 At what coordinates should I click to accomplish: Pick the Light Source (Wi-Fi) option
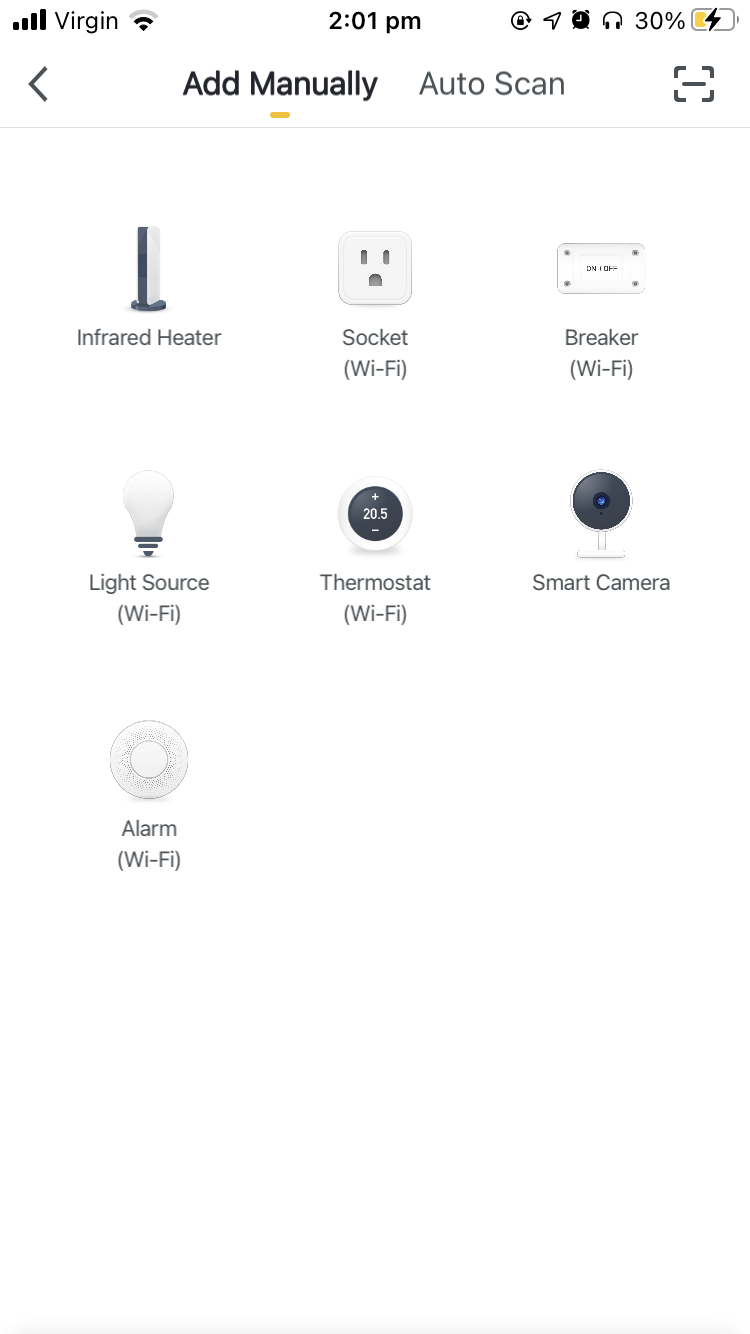point(149,547)
